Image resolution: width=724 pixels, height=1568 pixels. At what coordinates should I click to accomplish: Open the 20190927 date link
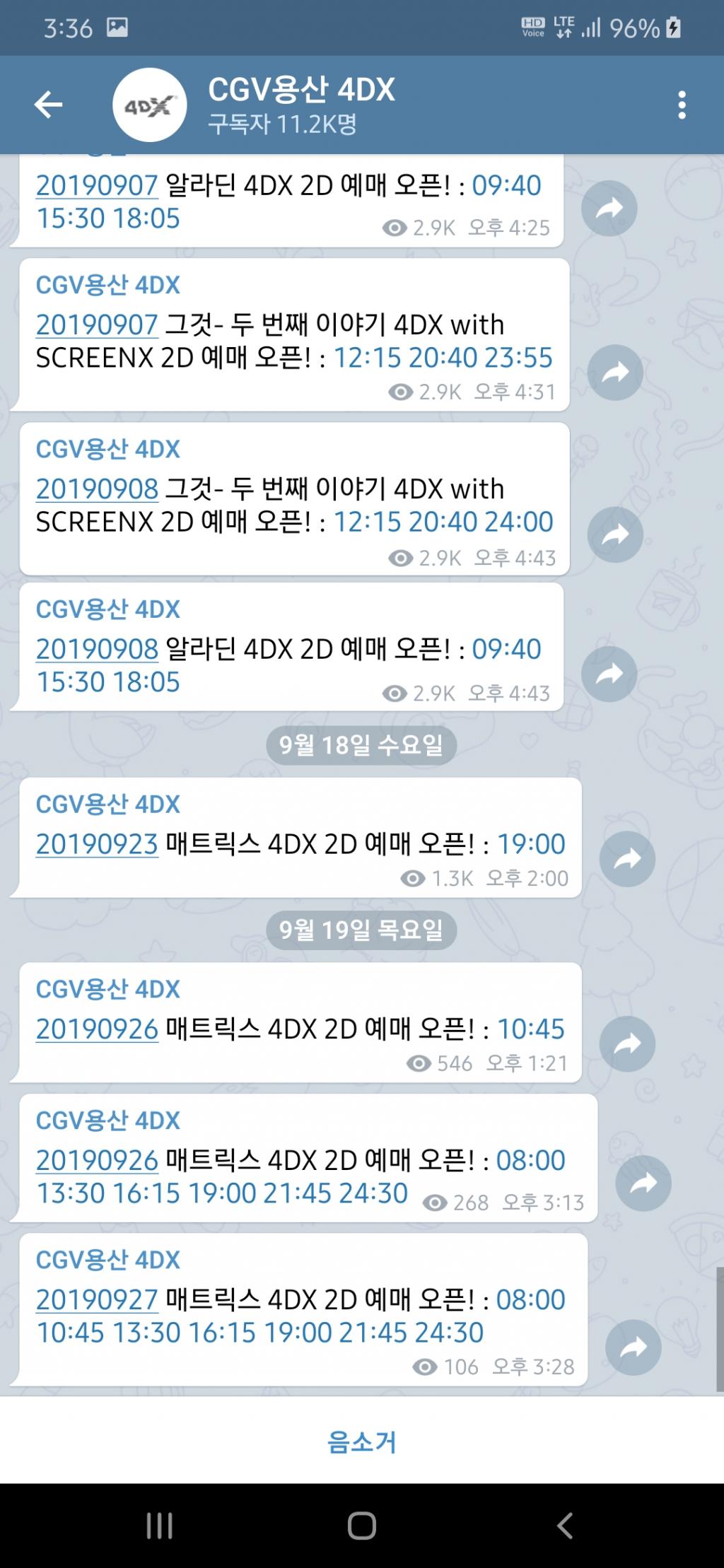tap(97, 1299)
